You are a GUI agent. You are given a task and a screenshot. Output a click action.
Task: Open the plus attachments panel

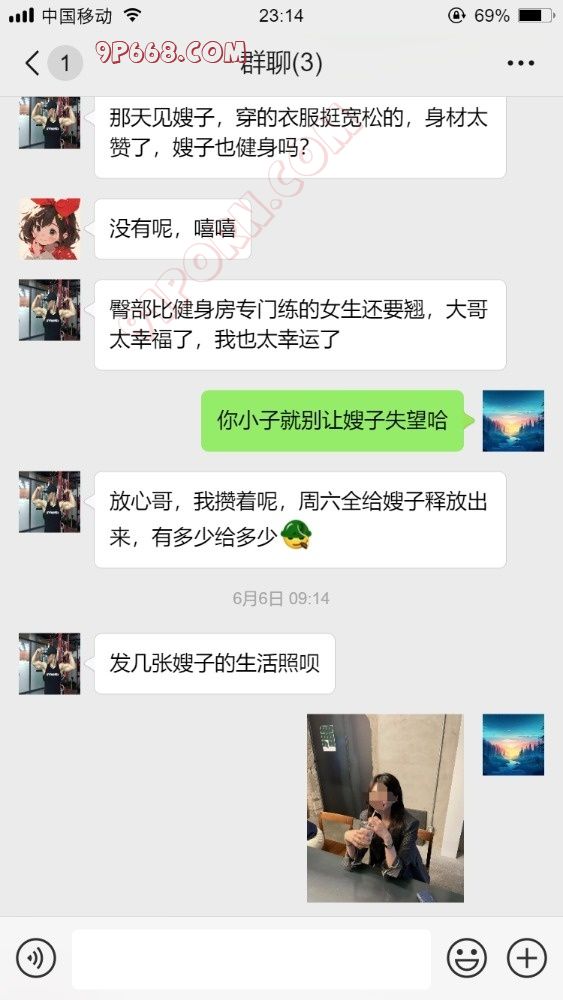[527, 958]
